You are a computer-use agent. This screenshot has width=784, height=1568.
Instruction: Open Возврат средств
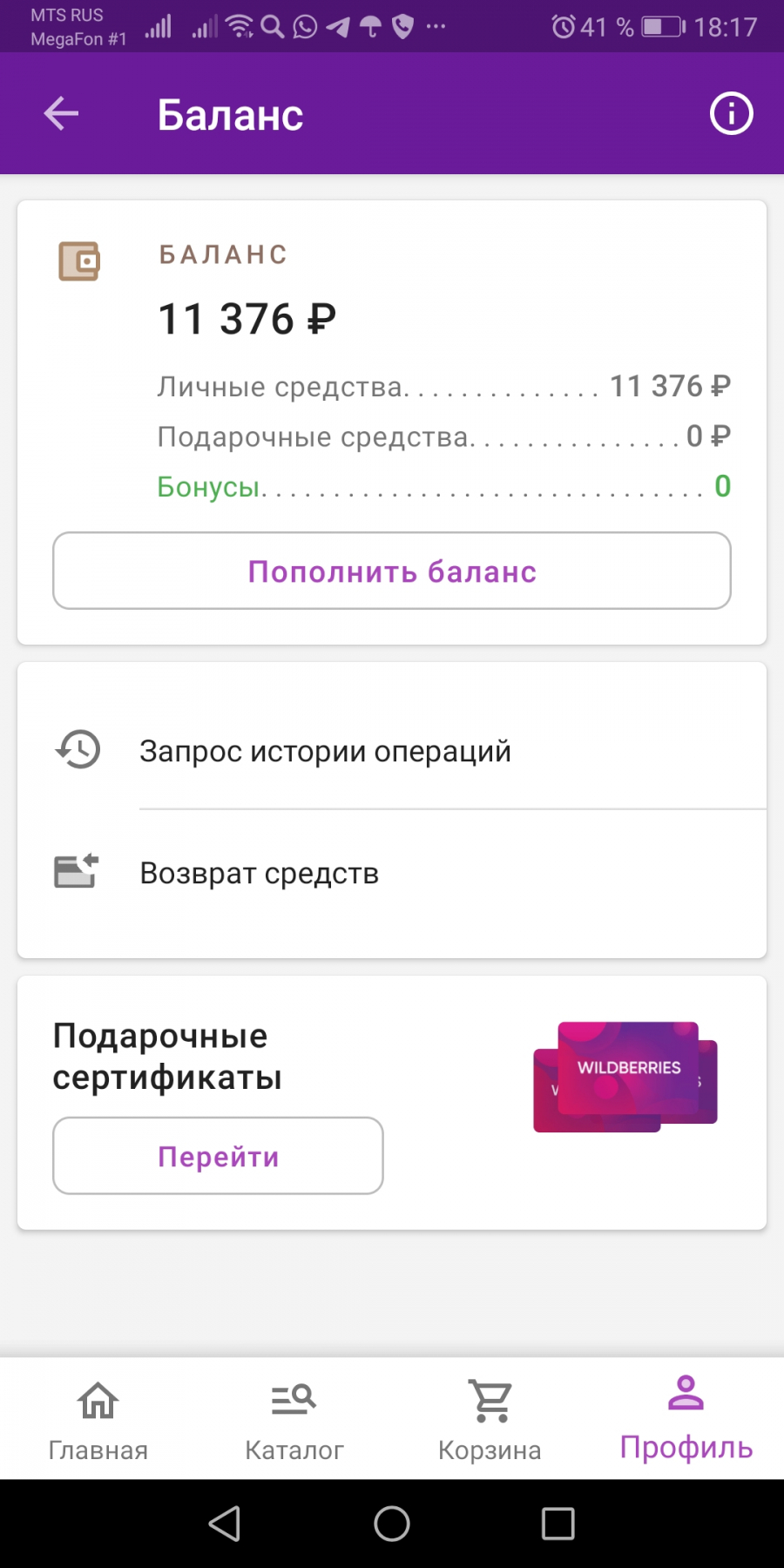(392, 872)
